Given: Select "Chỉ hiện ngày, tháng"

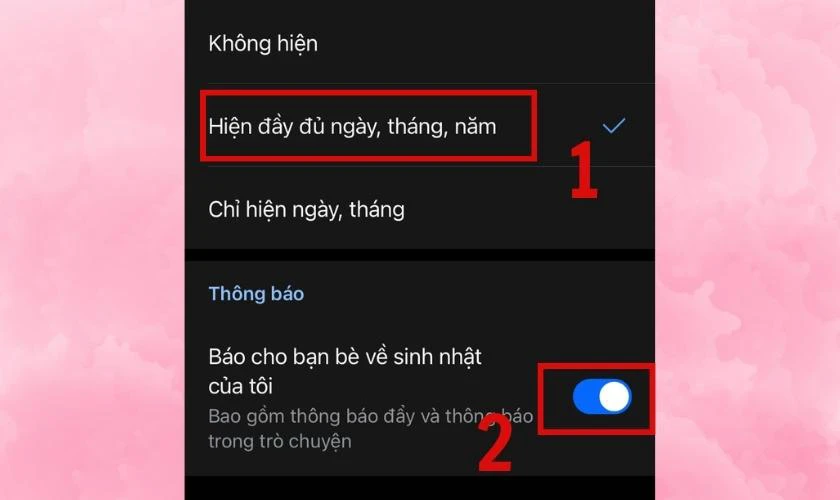Looking at the screenshot, I should tap(306, 210).
